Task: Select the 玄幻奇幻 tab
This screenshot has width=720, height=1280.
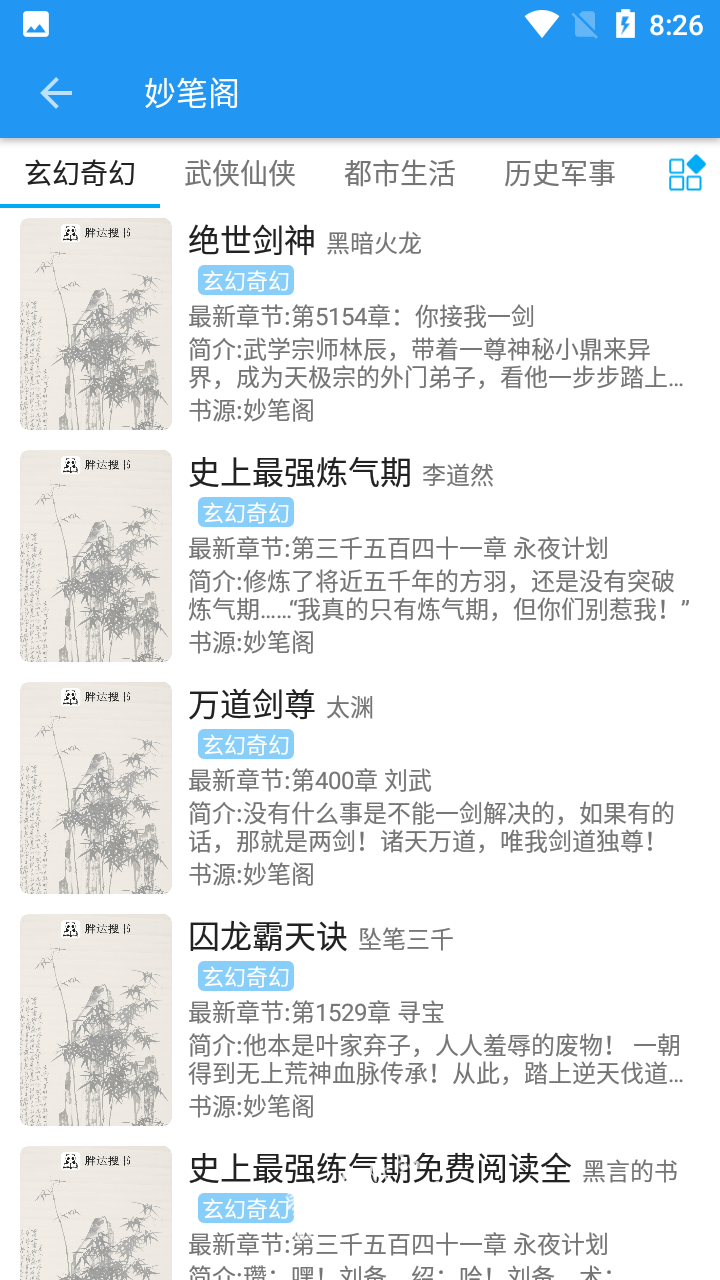Action: 80,173
